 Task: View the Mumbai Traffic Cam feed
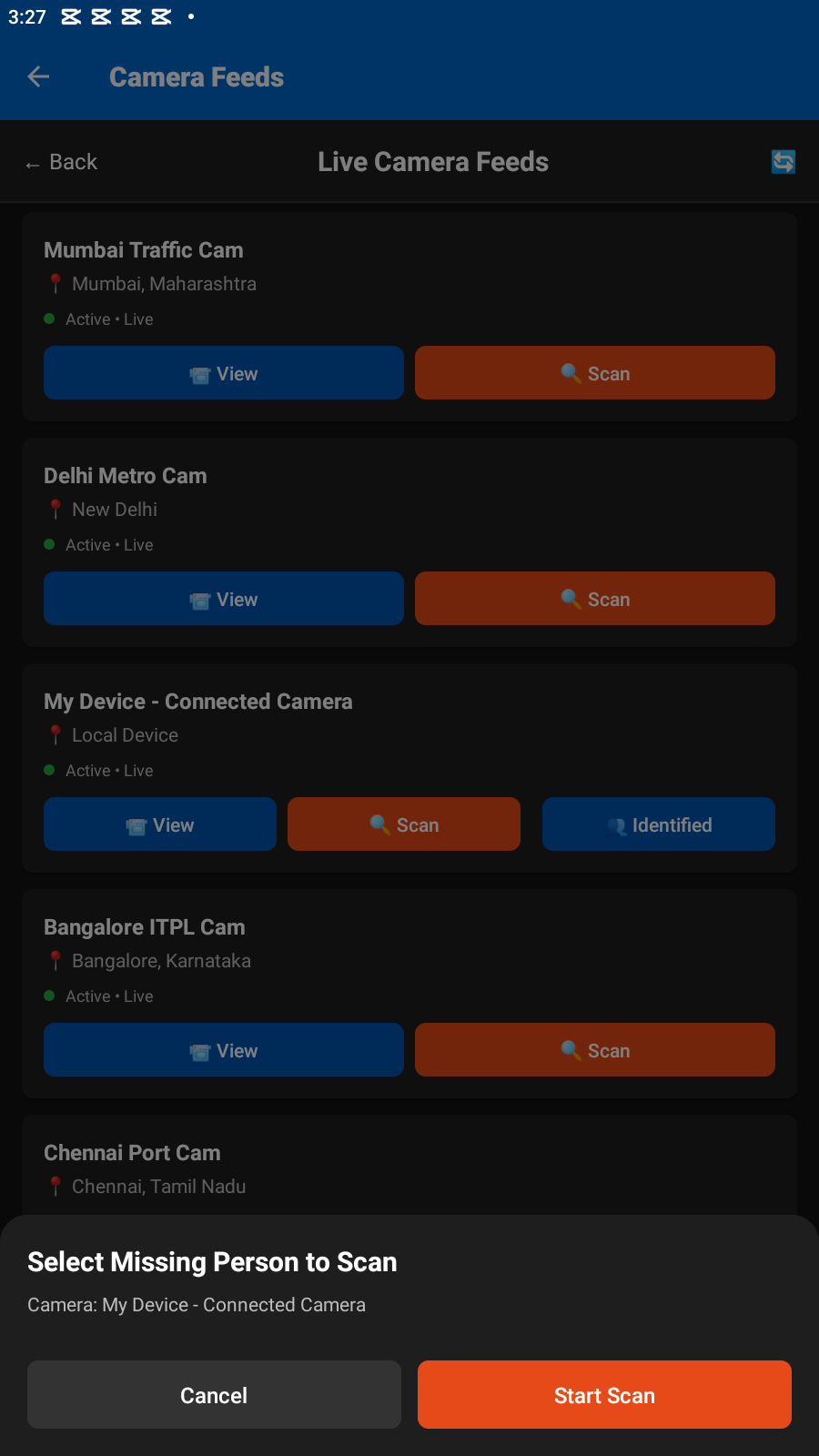point(224,372)
